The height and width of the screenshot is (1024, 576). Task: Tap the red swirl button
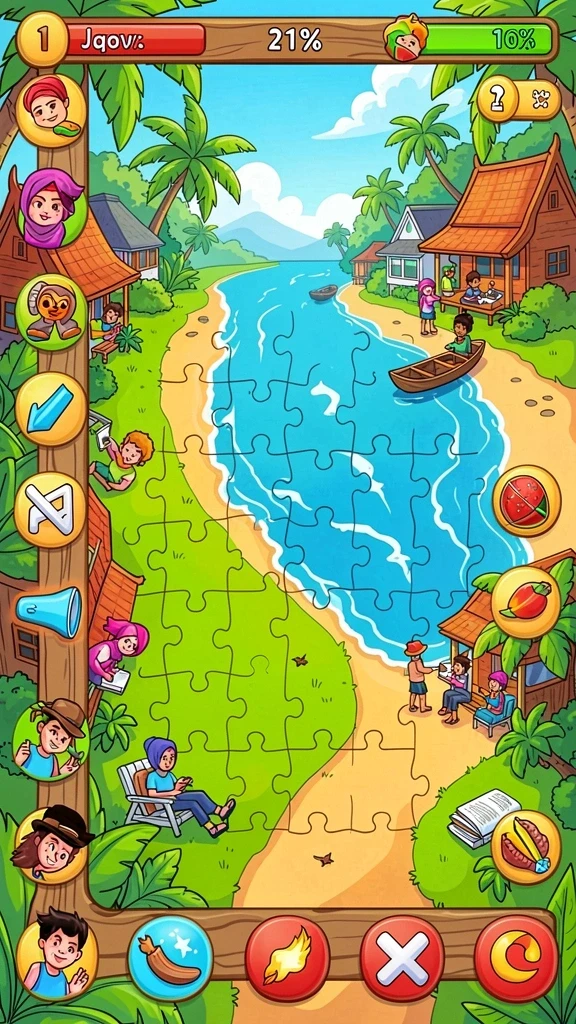pos(516,958)
